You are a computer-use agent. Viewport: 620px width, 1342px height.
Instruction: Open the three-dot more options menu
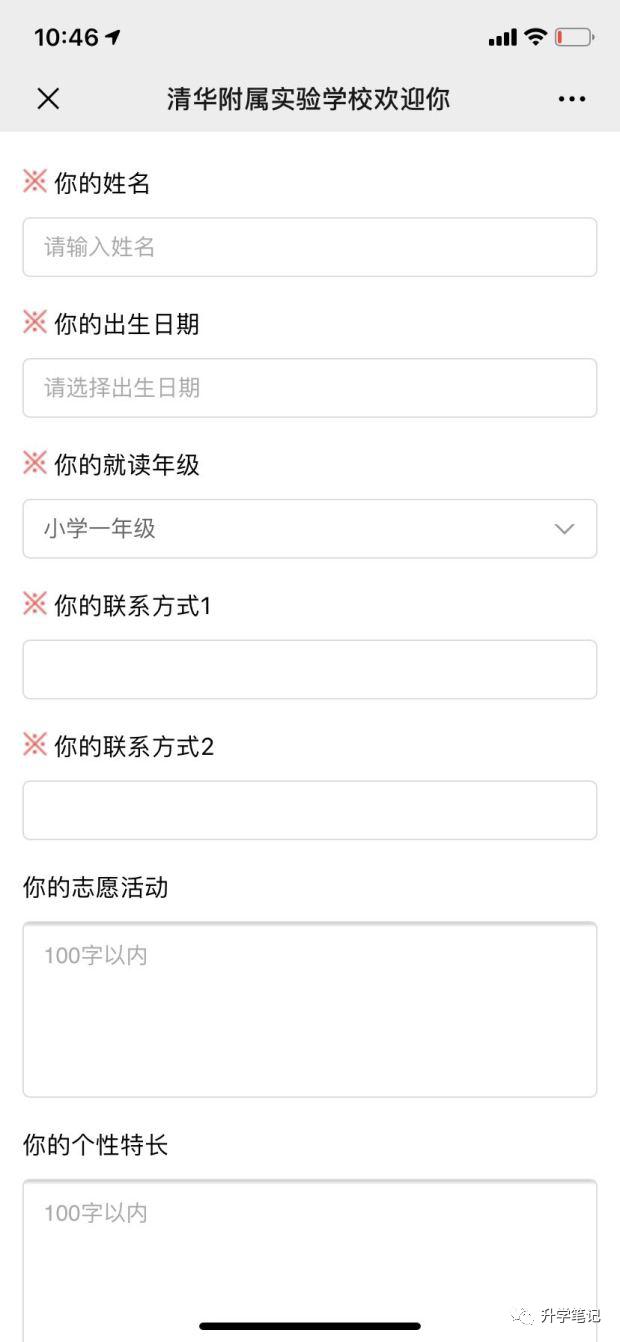pyautogui.click(x=572, y=99)
